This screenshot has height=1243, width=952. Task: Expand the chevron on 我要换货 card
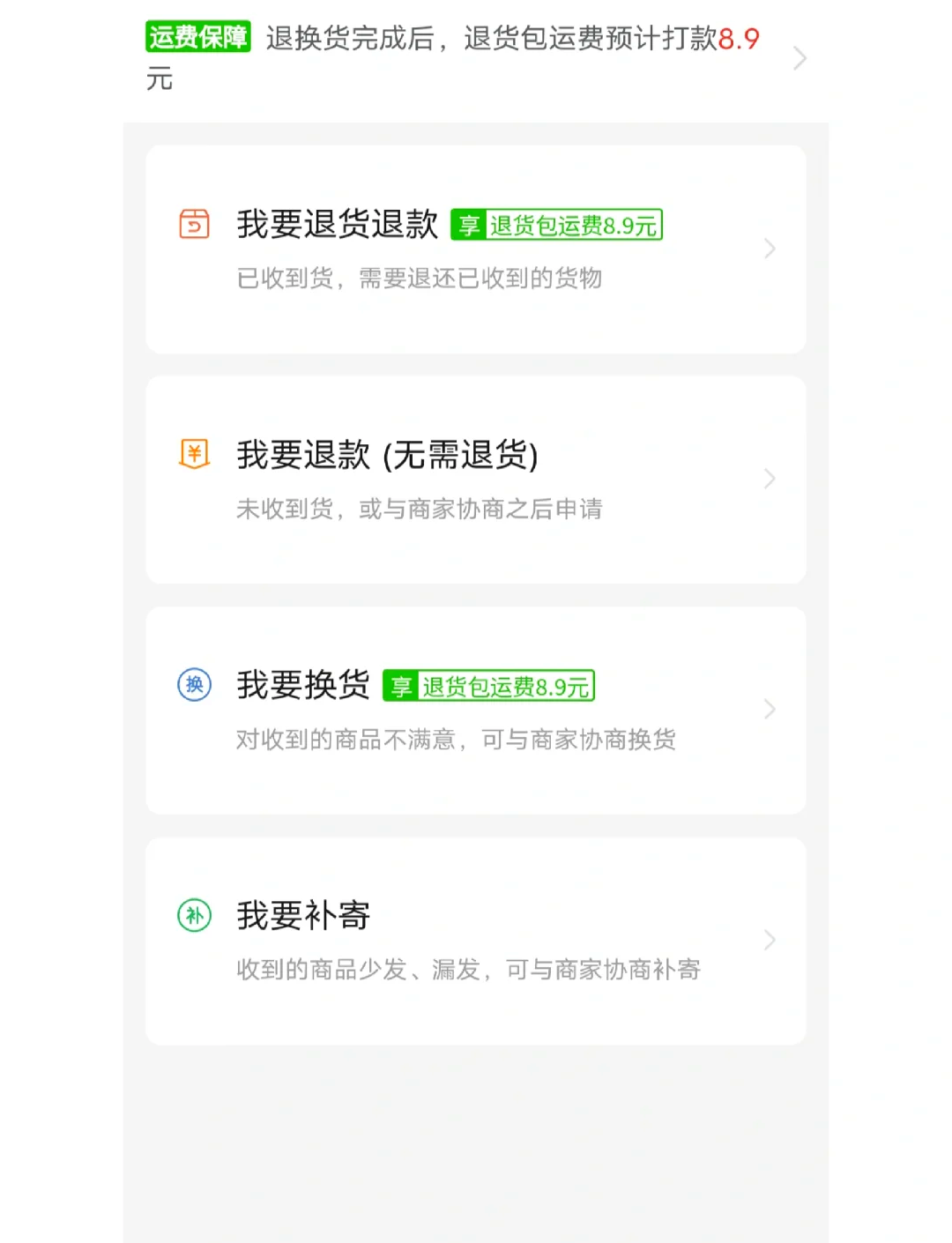tap(770, 710)
